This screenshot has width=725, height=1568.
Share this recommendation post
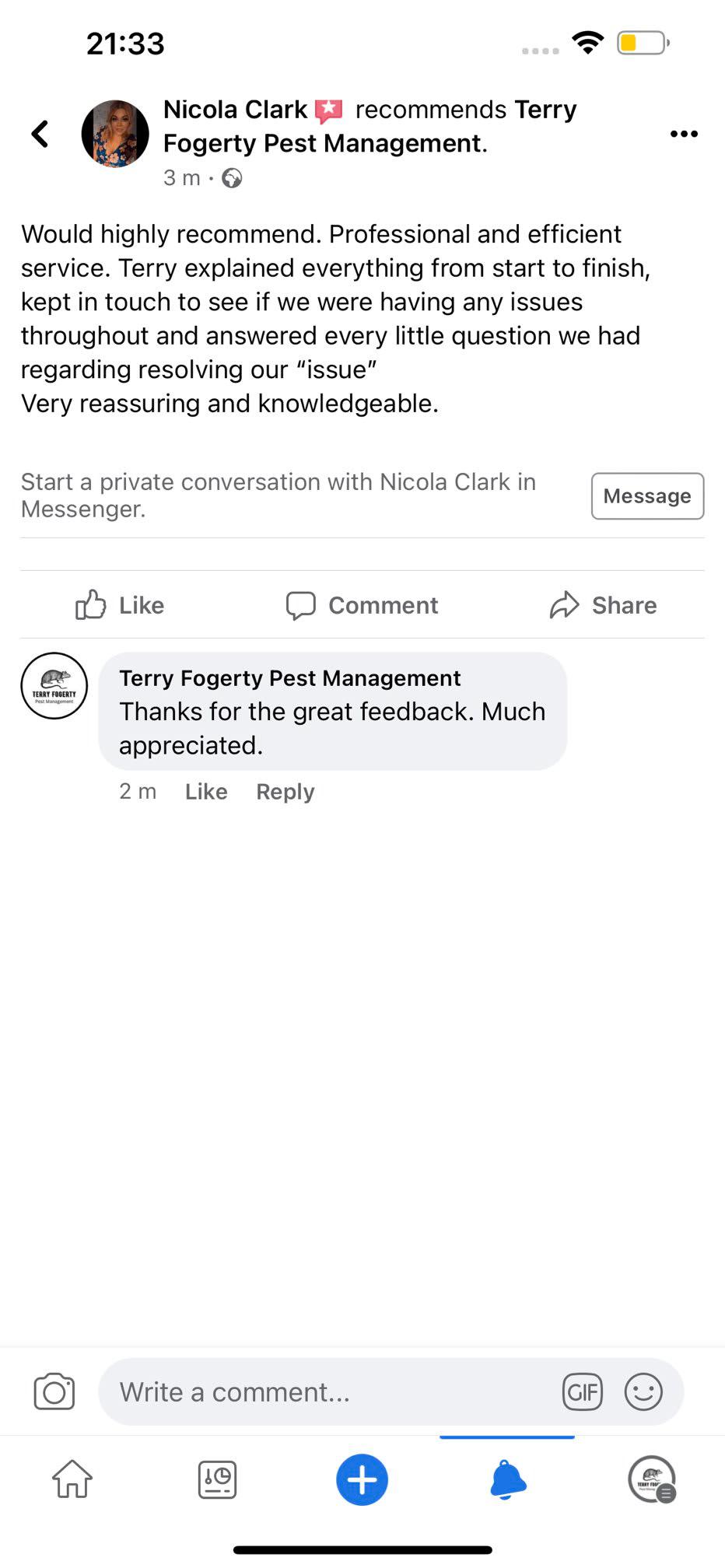click(x=603, y=604)
